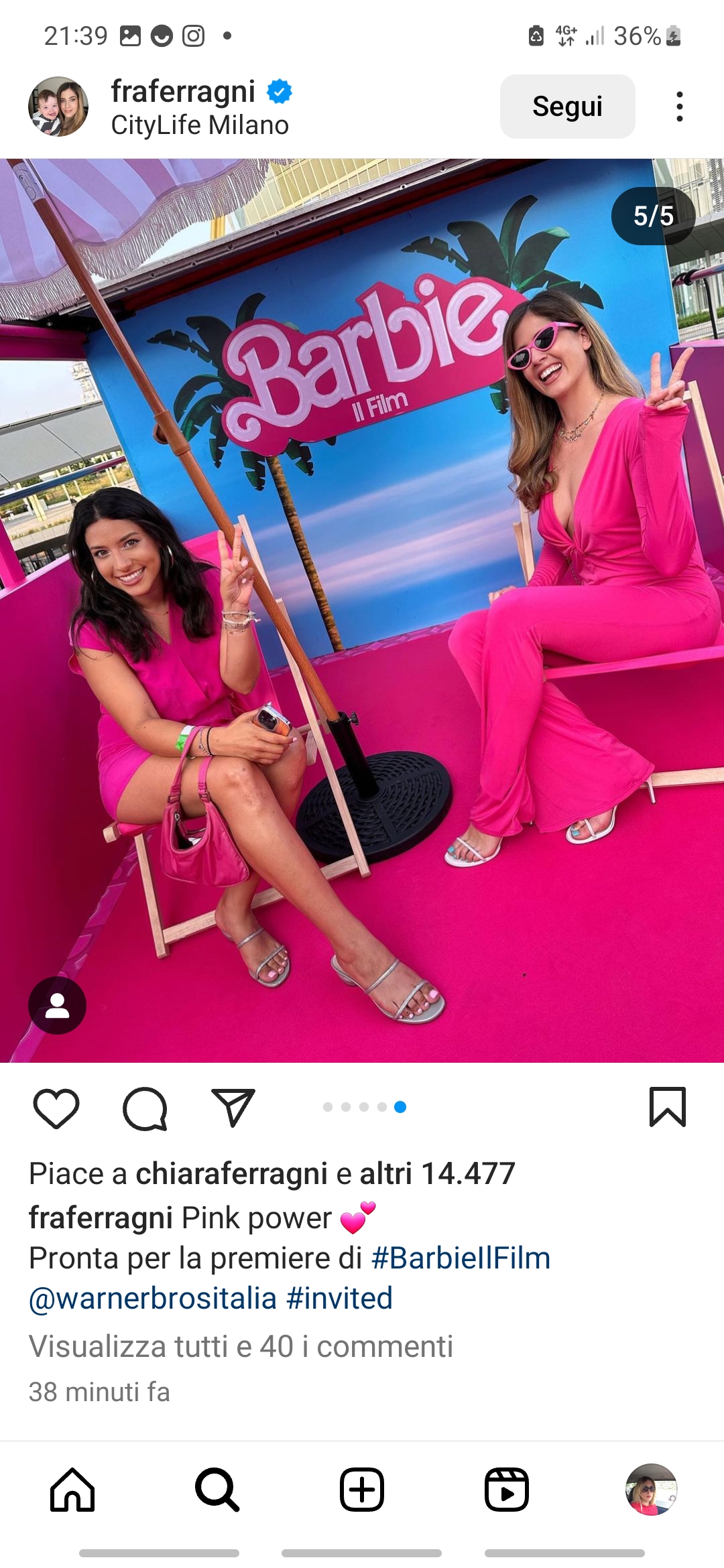The width and height of the screenshot is (724, 1568).
Task: Follow fraferragni with the Segui button
Action: 567,107
